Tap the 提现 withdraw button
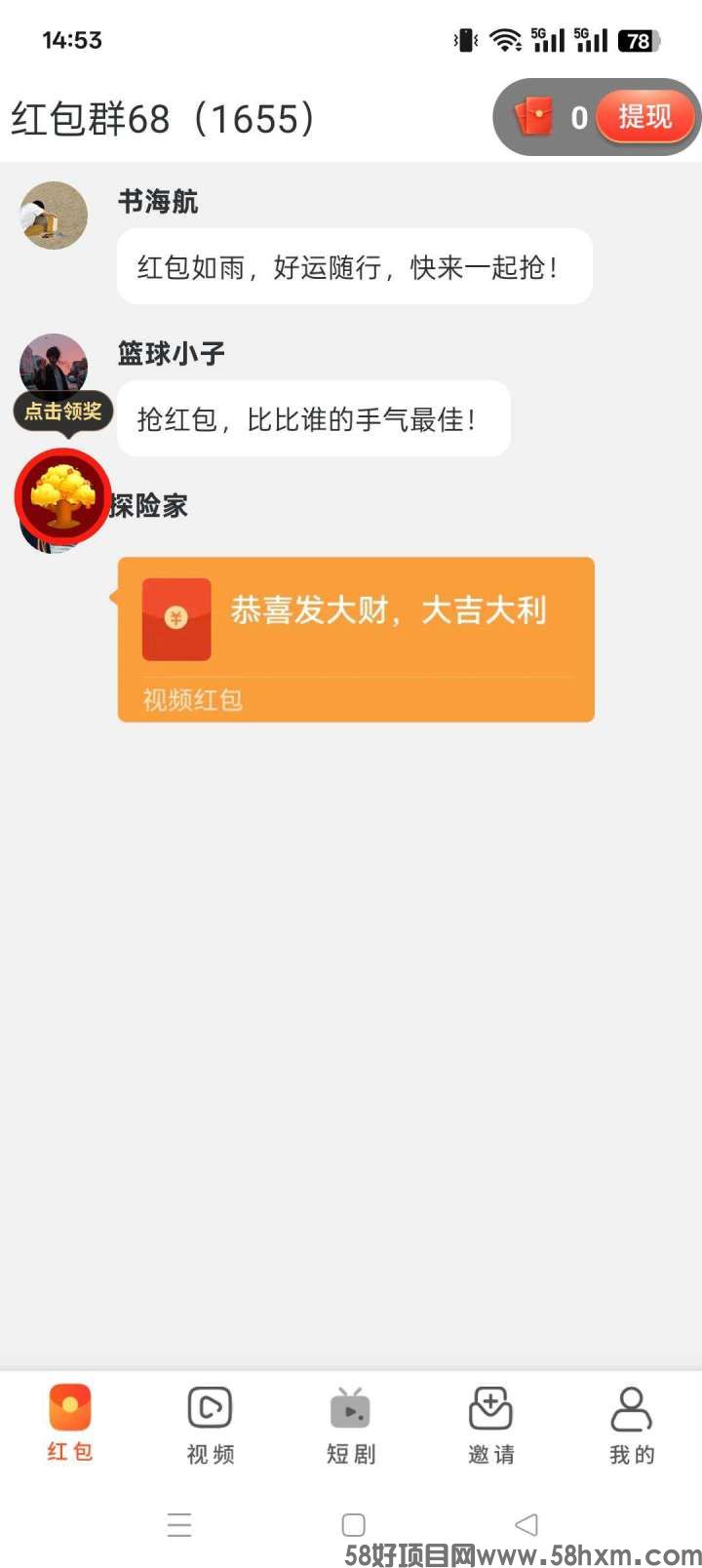Viewport: 702px width, 1568px height. 644,118
